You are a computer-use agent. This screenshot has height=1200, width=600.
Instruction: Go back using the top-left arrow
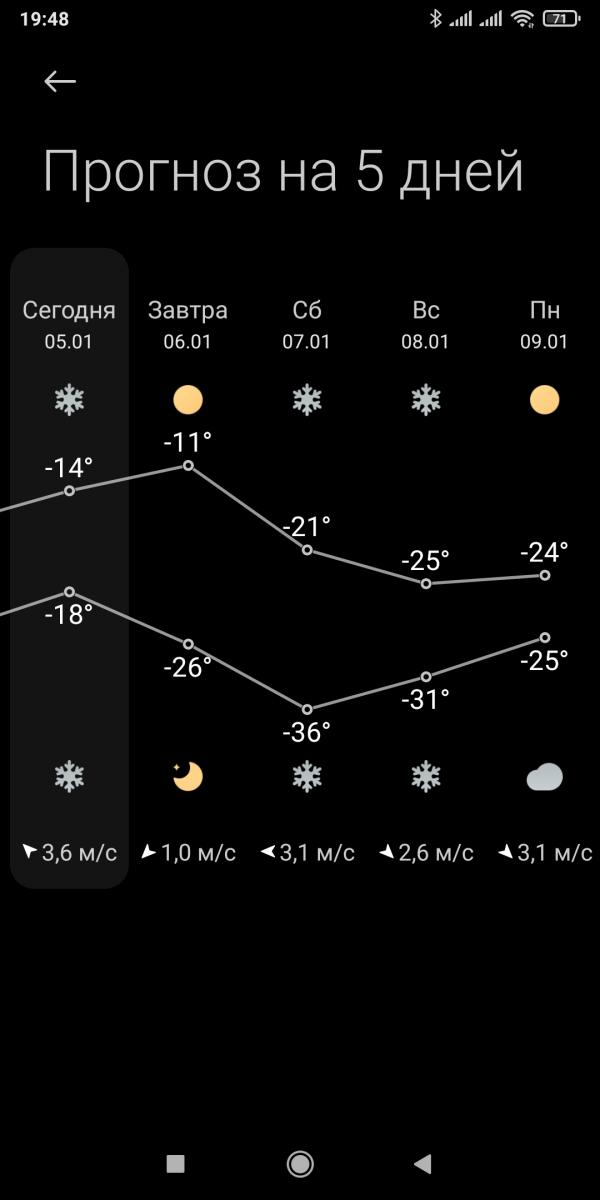(60, 82)
